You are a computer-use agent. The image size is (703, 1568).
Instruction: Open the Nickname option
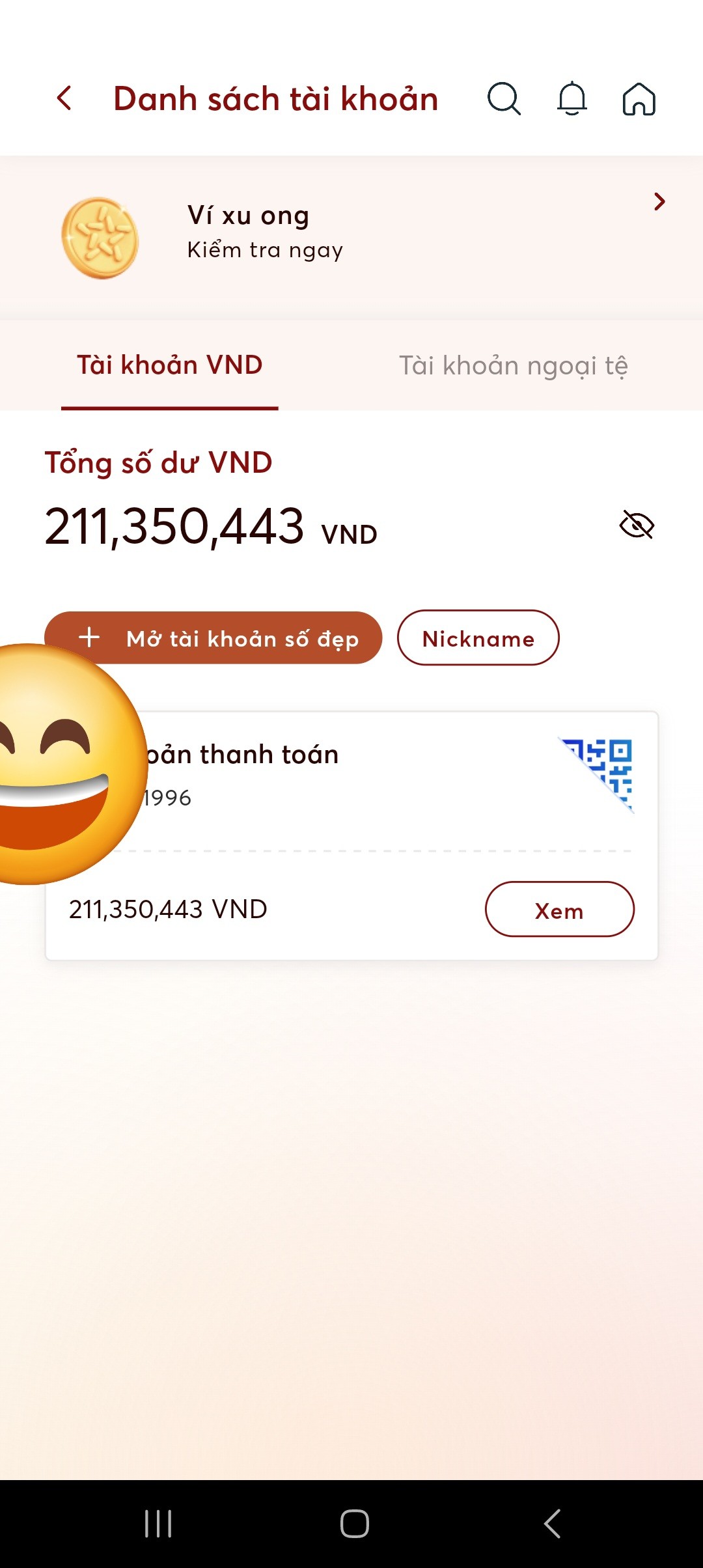coord(478,638)
